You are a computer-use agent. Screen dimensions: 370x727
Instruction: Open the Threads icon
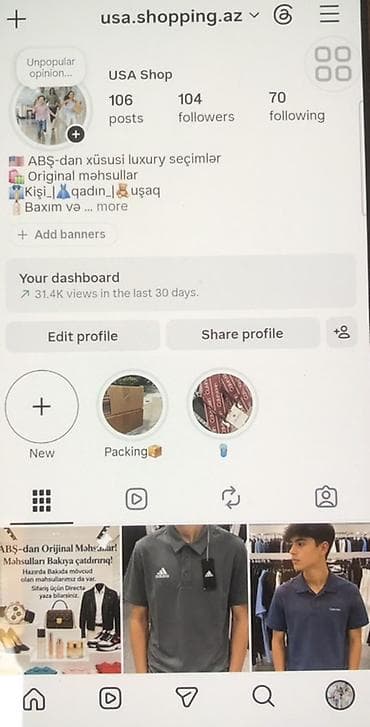[283, 15]
